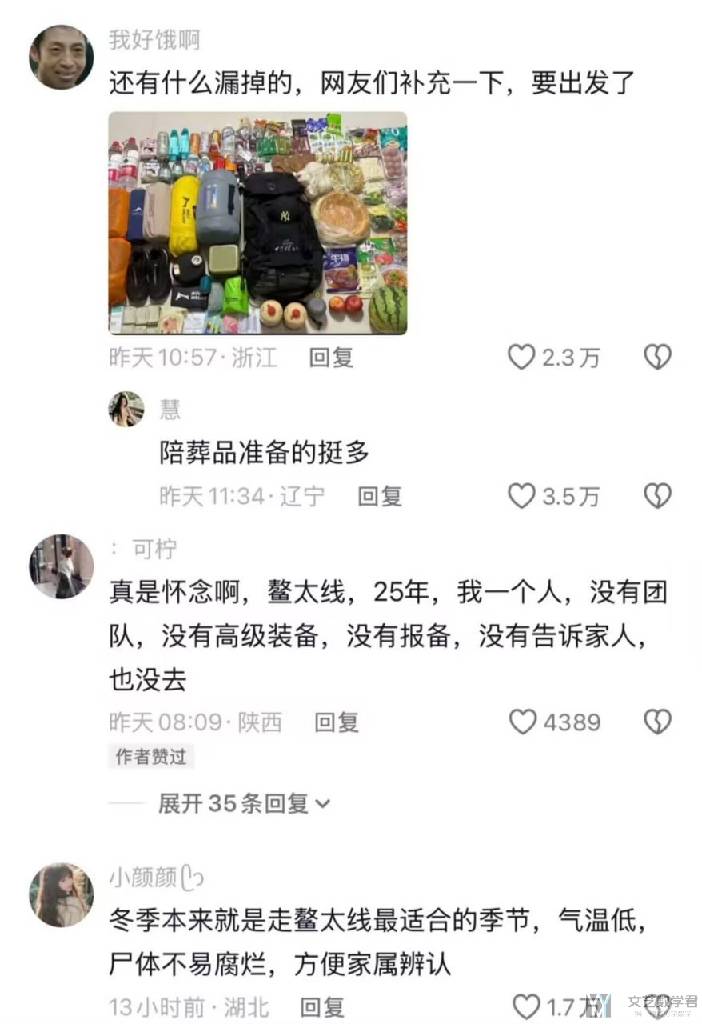
Task: Open 可柠's profile avatar
Action: point(61,566)
